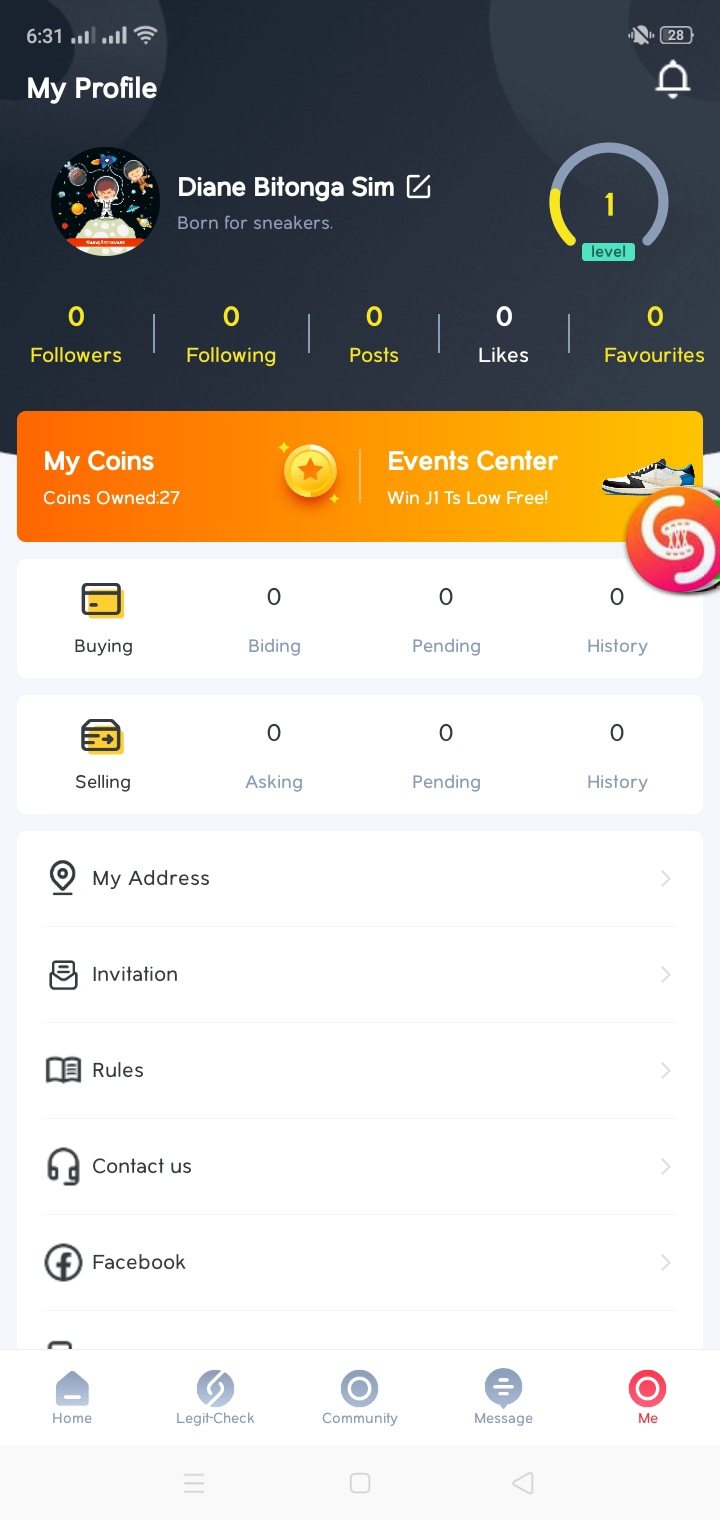Tap the profile avatar picture
The height and width of the screenshot is (1520, 720).
[x=105, y=201]
